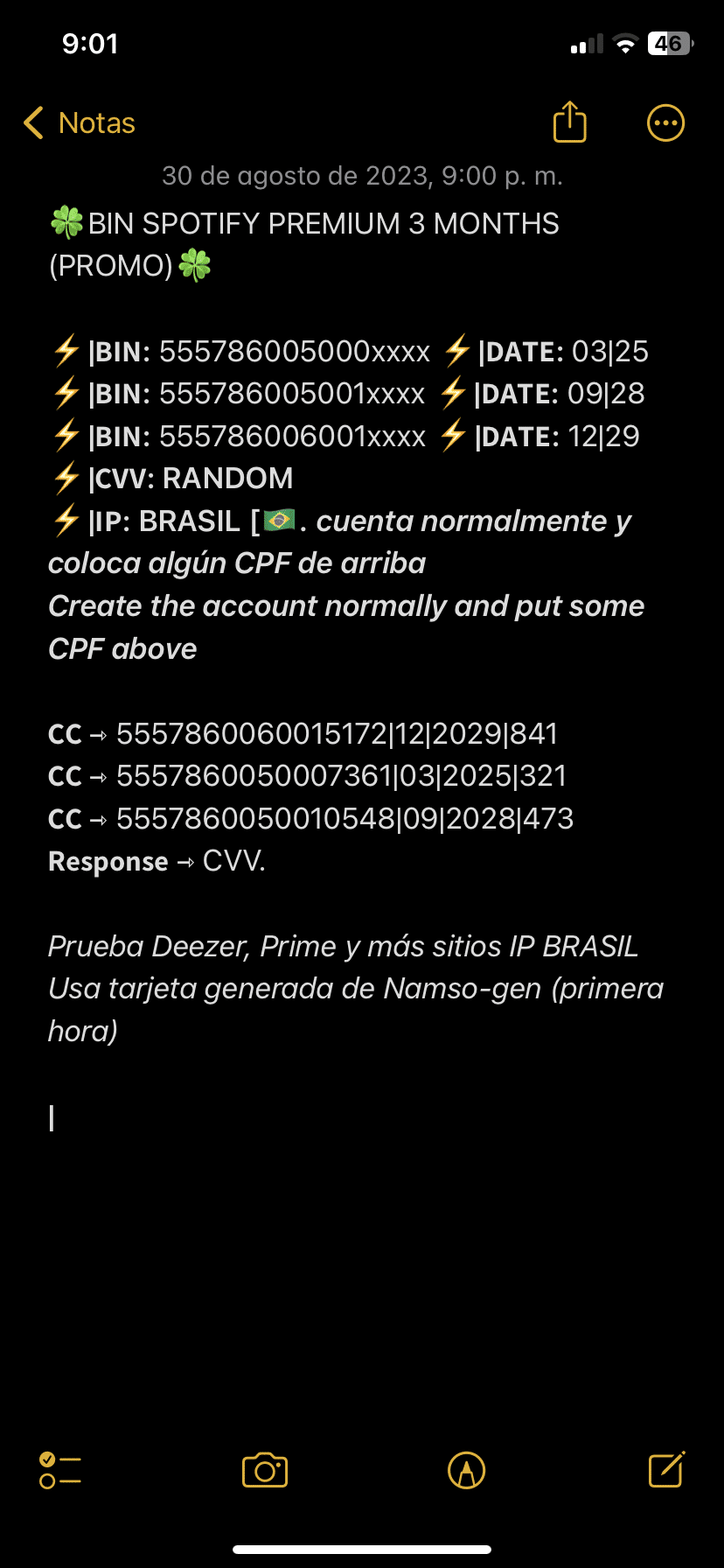Open the more options ellipsis menu
Viewport: 724px width, 1568px height.
tap(665, 123)
